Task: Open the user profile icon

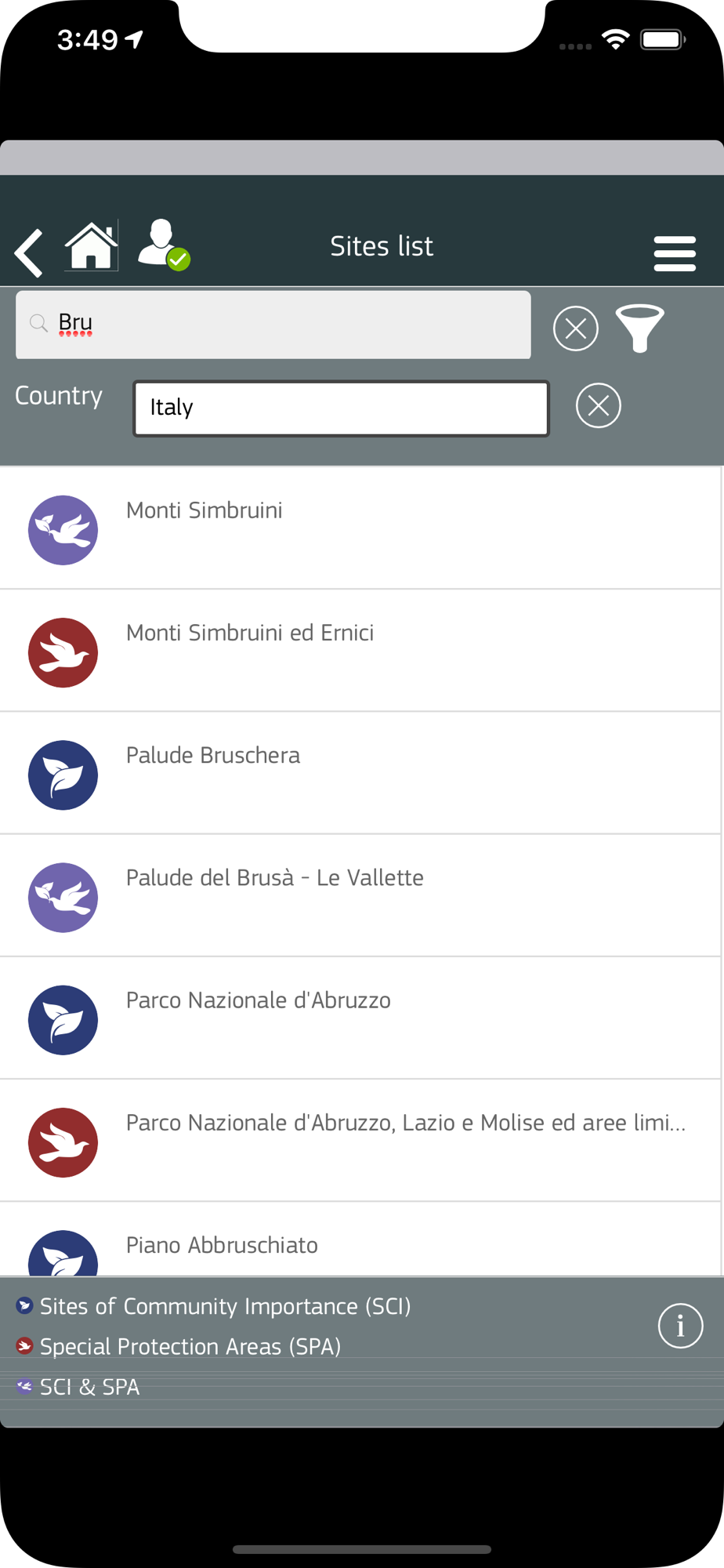Action: click(164, 245)
